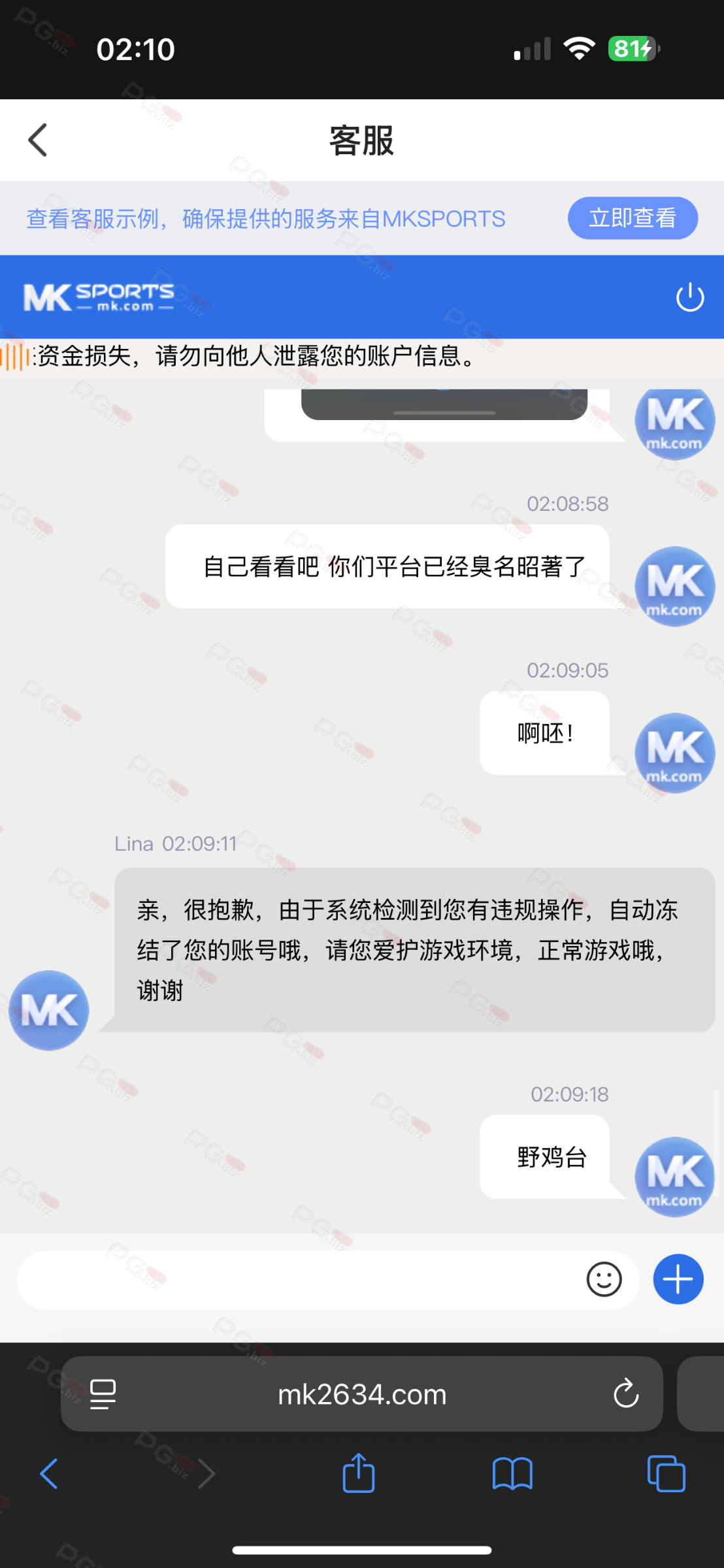Tap the mk2634.com address bar

[361, 1395]
